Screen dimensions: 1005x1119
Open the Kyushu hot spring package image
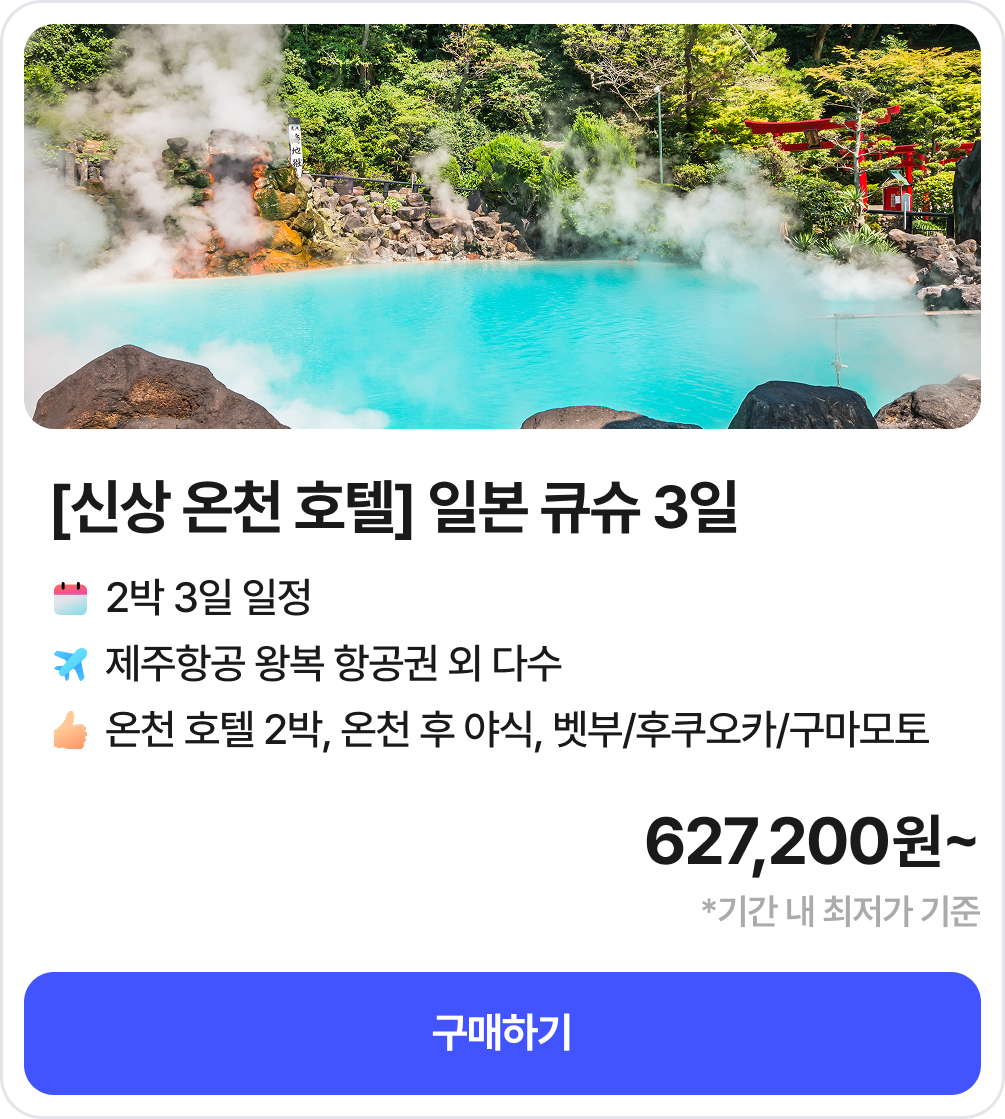[x=502, y=227]
